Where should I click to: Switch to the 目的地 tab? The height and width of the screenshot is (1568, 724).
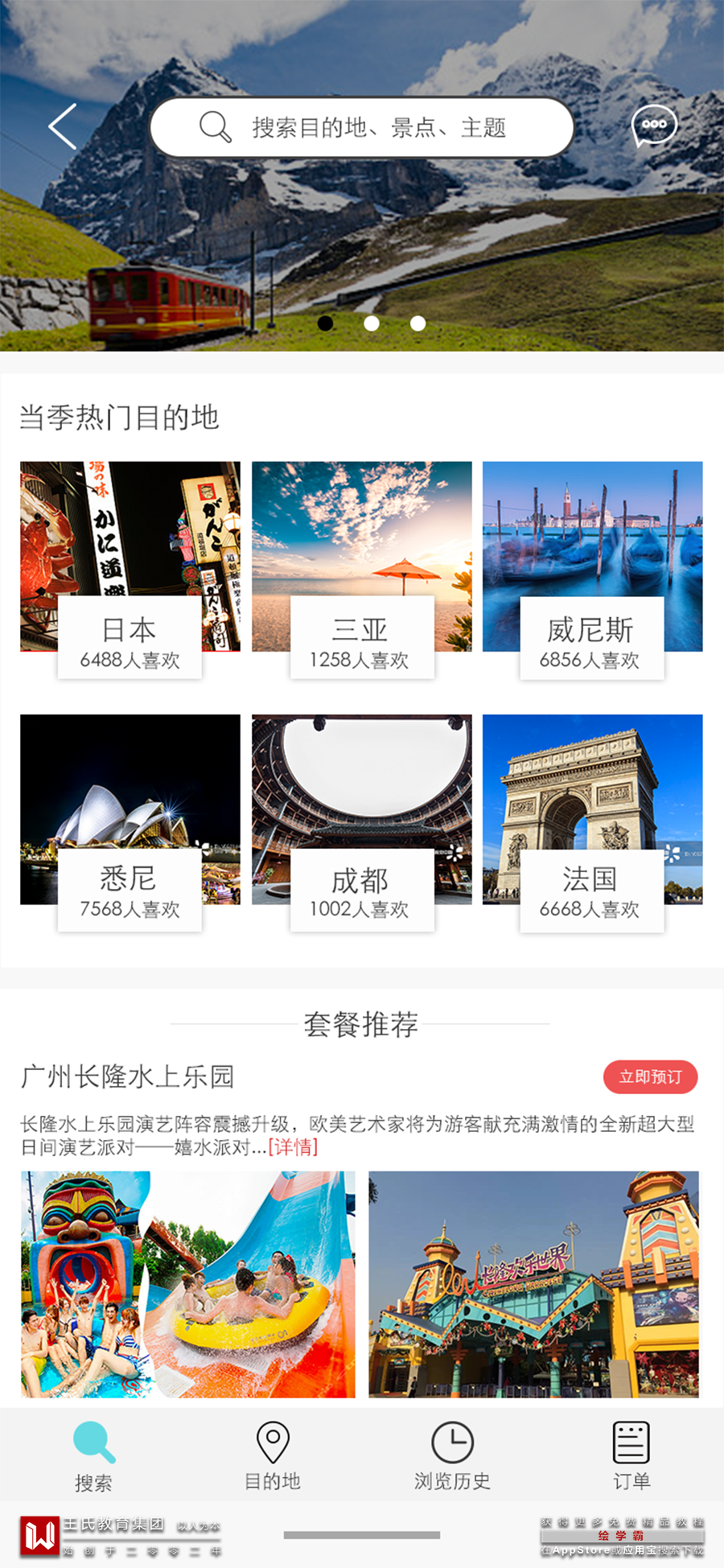pos(273,1455)
